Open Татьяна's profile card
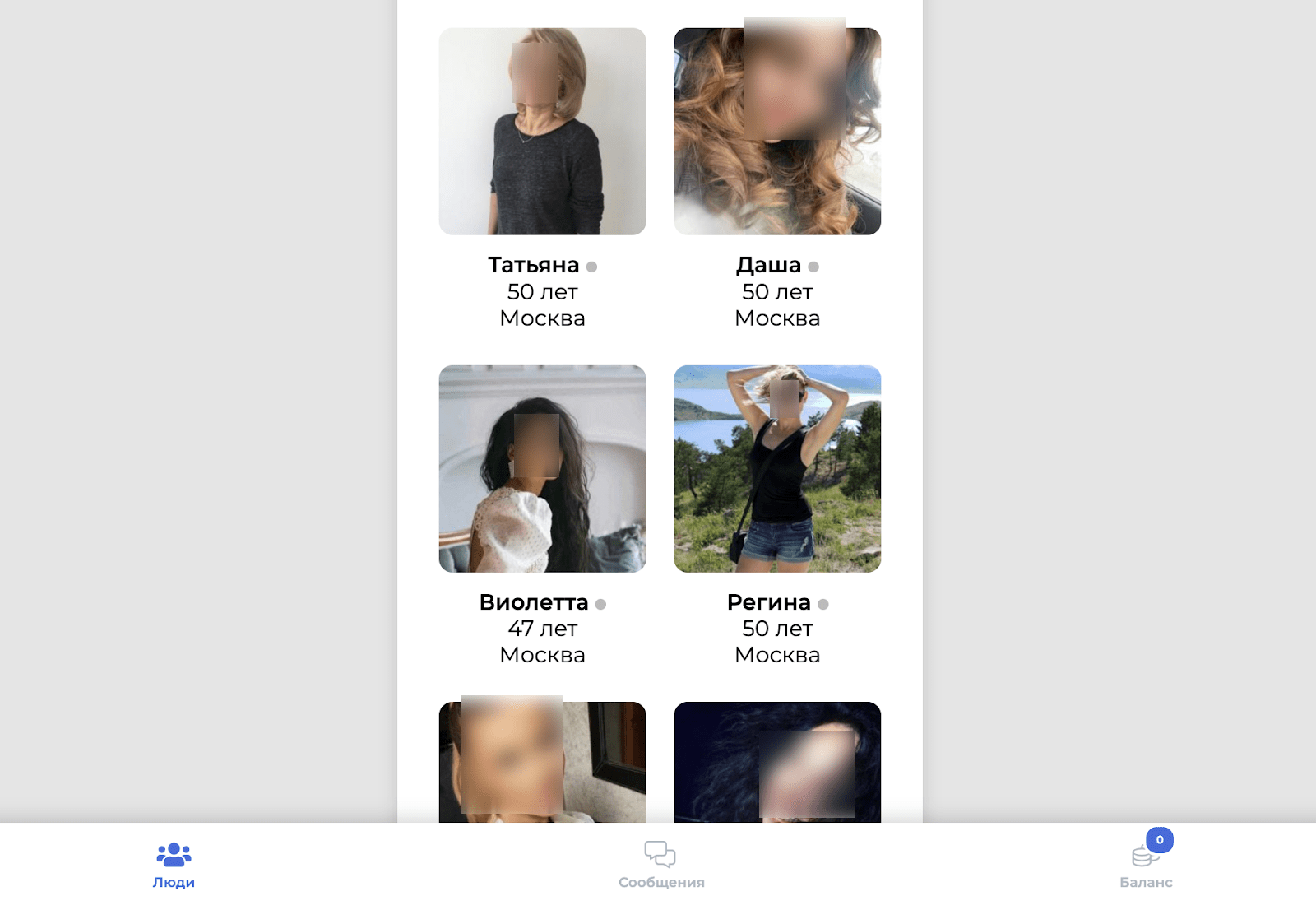 (542, 132)
